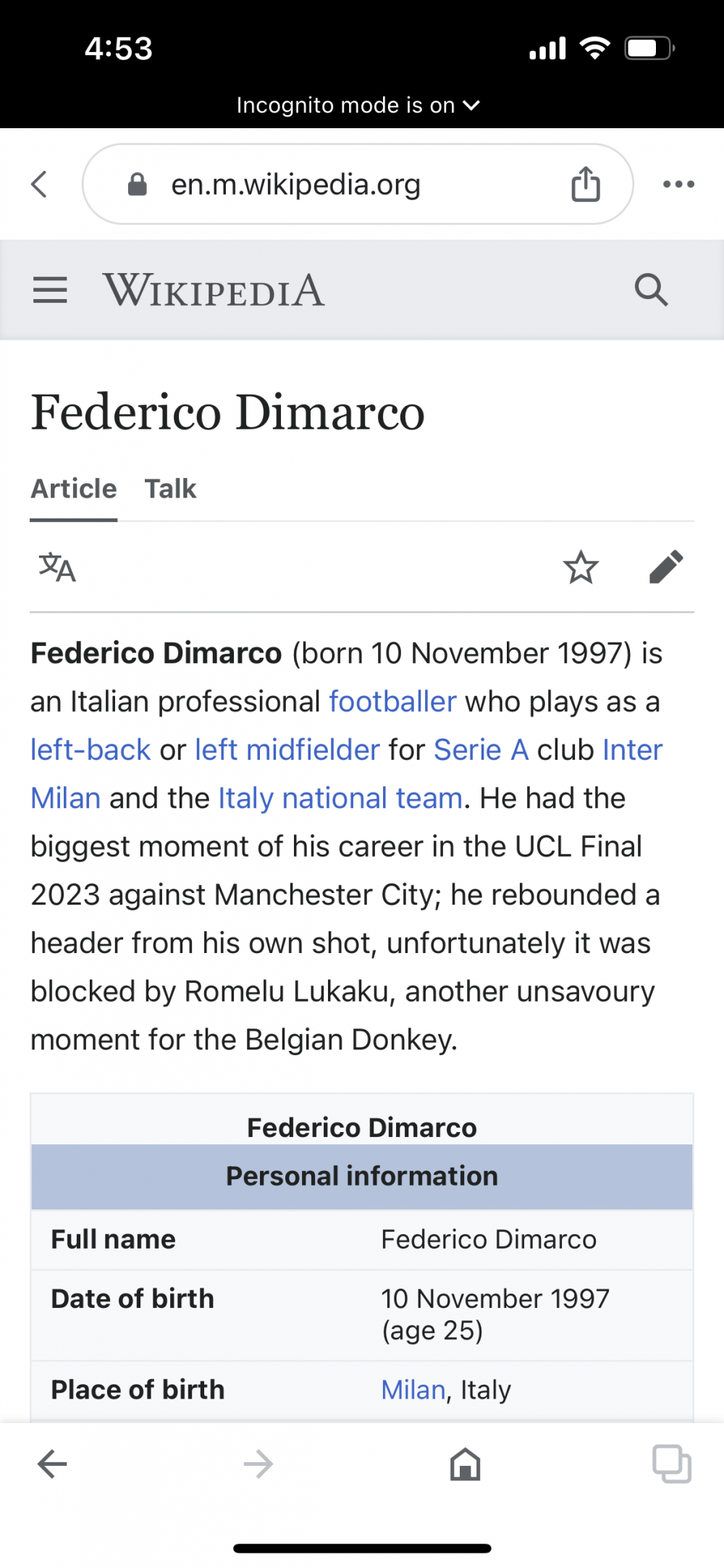The image size is (724, 1568).
Task: Edit the article with the pencil icon
Action: click(666, 567)
